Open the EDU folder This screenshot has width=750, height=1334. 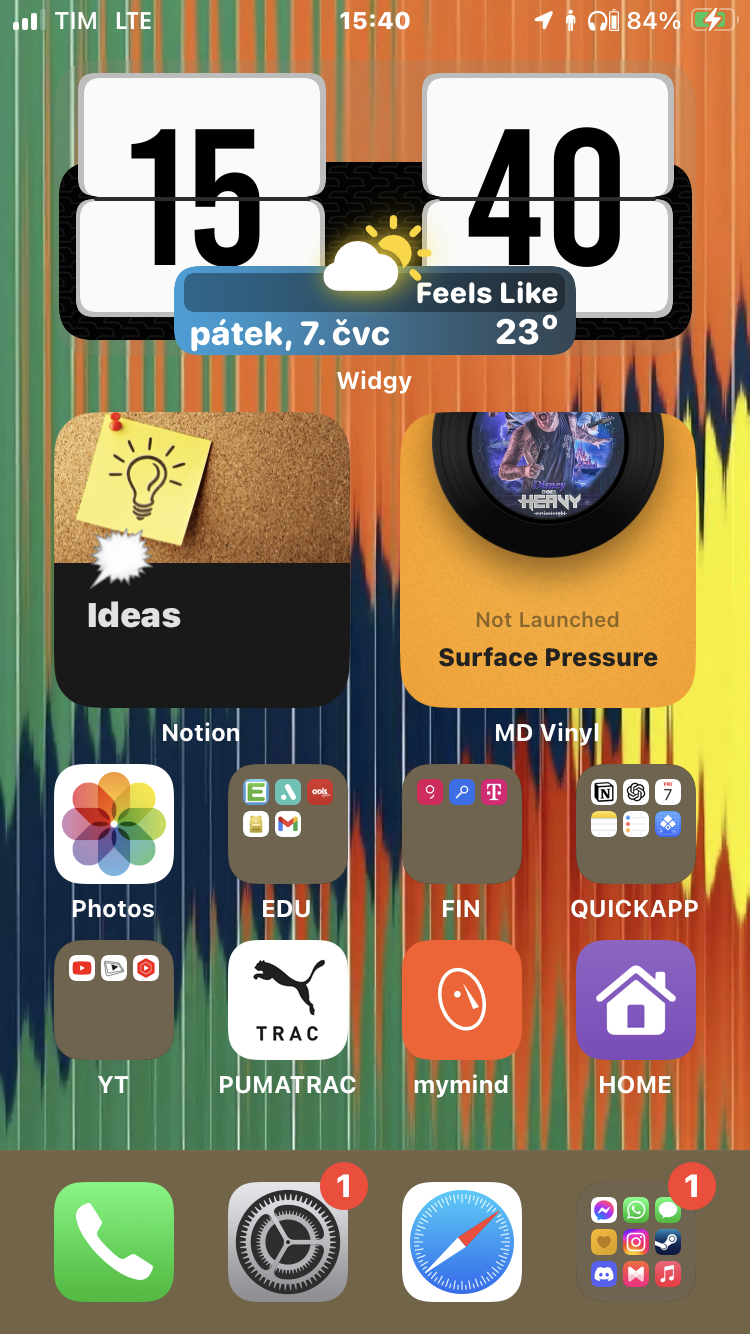(x=287, y=824)
